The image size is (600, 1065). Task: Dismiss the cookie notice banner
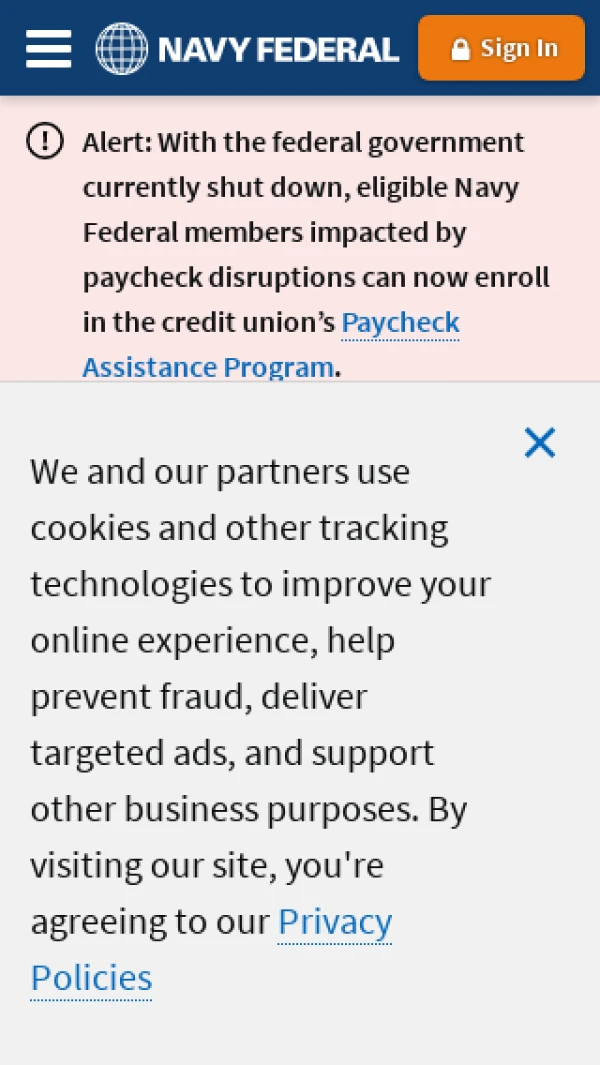point(539,443)
